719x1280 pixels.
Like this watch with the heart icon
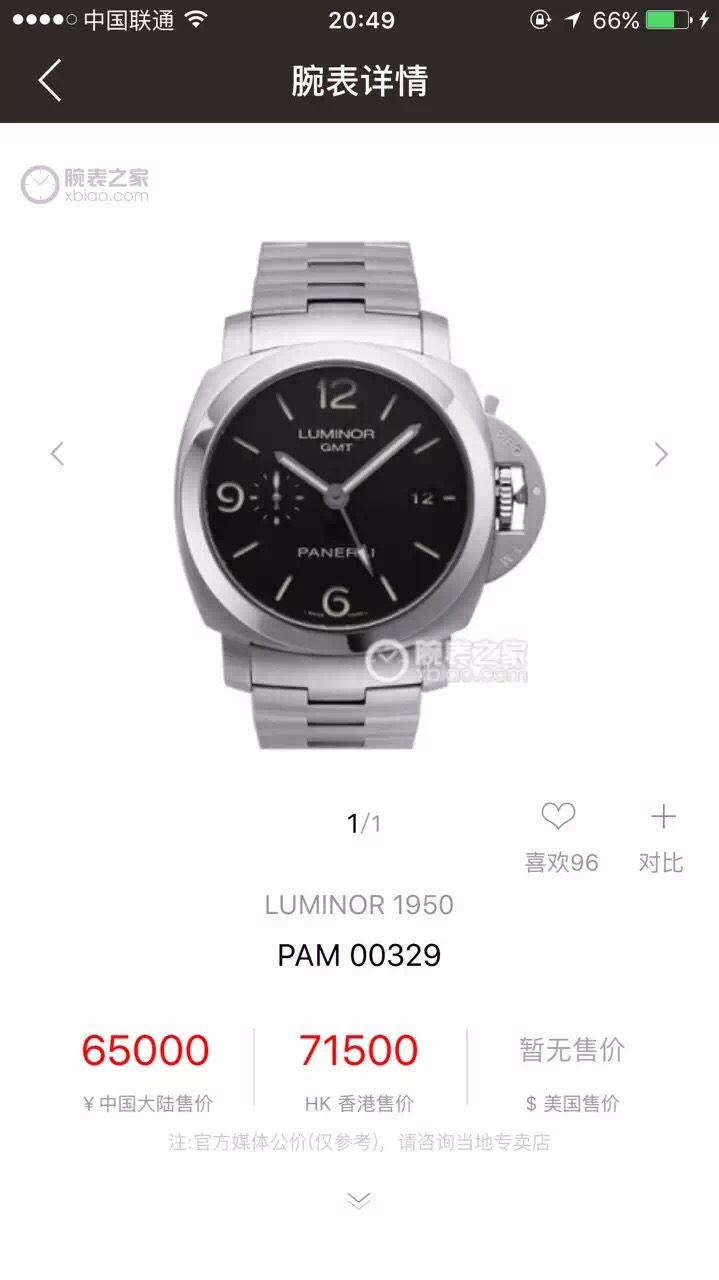(558, 818)
